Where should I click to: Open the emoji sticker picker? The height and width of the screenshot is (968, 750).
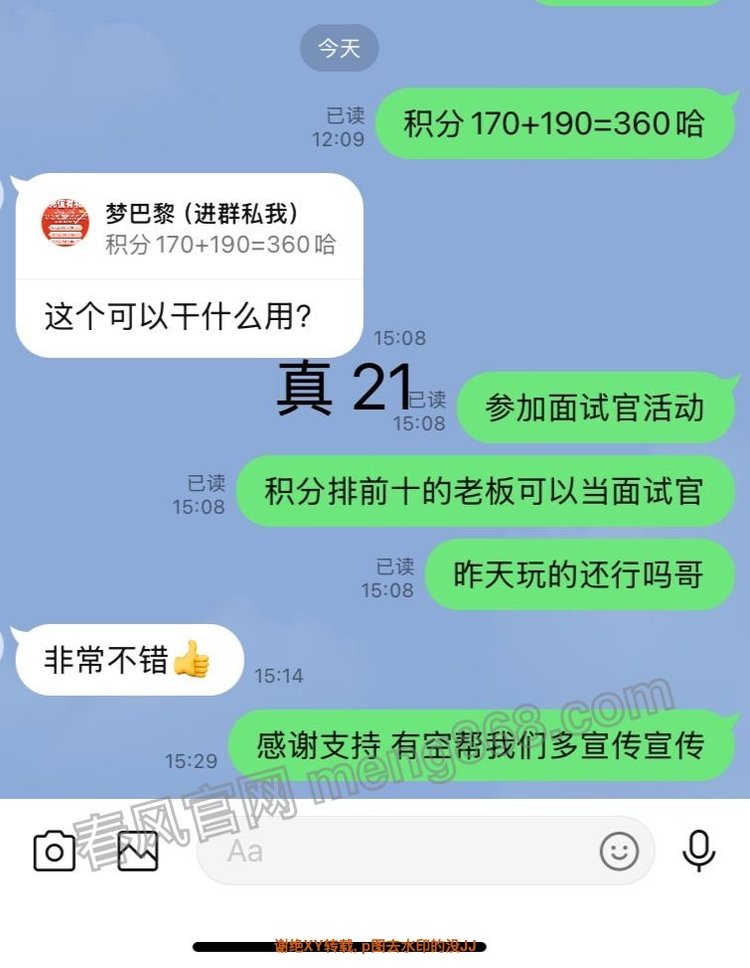coord(619,851)
